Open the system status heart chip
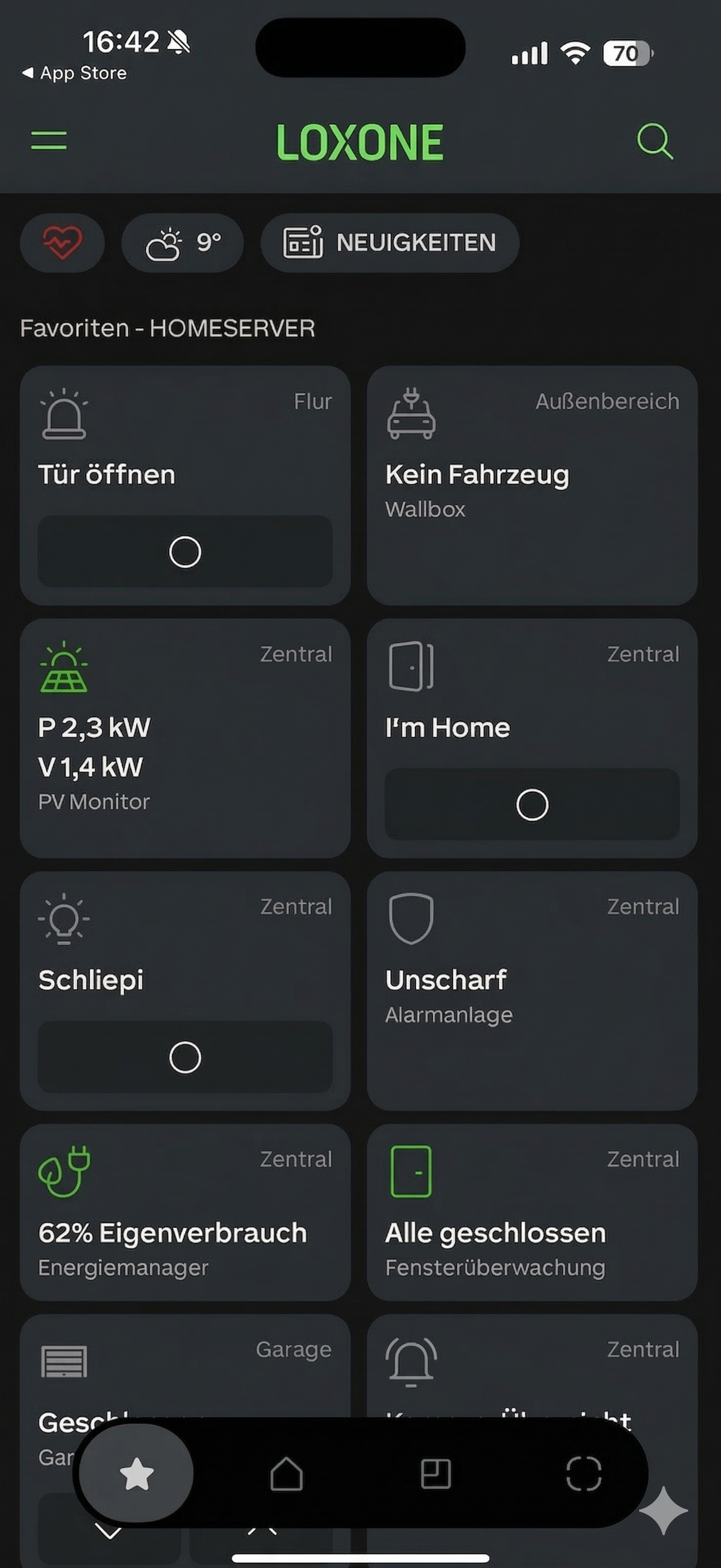The image size is (721, 1568). click(62, 242)
